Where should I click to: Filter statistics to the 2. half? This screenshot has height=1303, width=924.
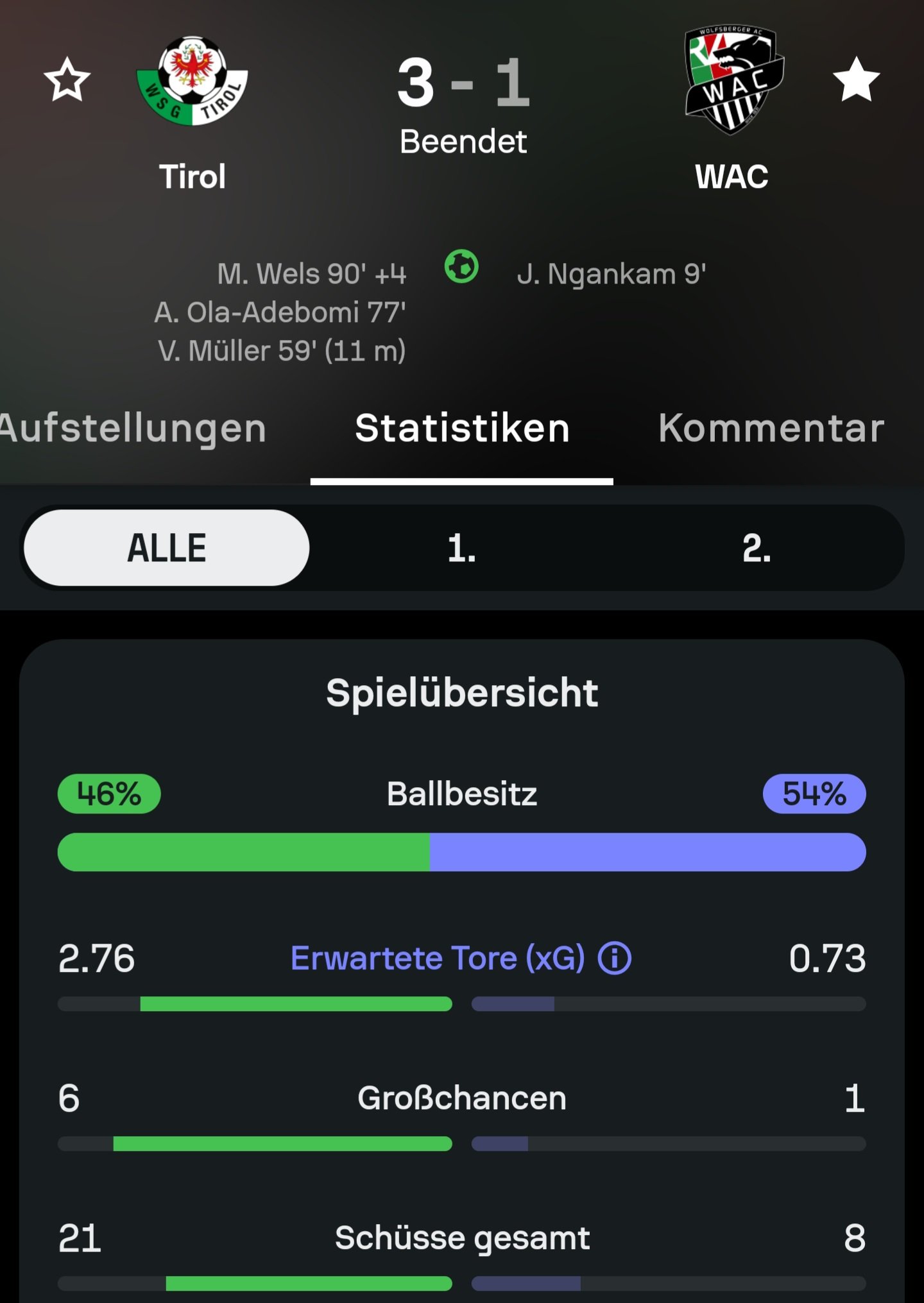coord(756,548)
